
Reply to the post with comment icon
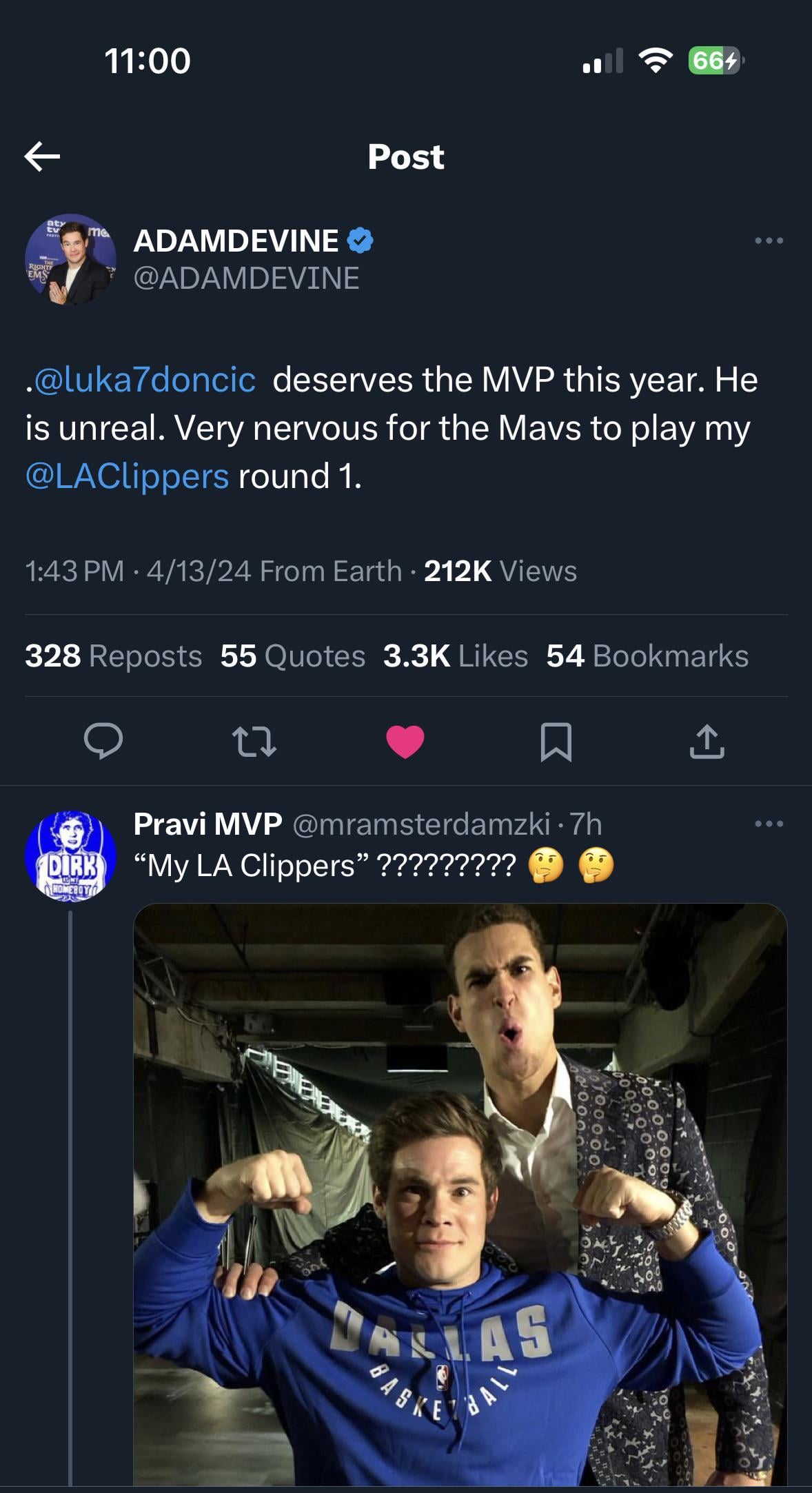[103, 742]
